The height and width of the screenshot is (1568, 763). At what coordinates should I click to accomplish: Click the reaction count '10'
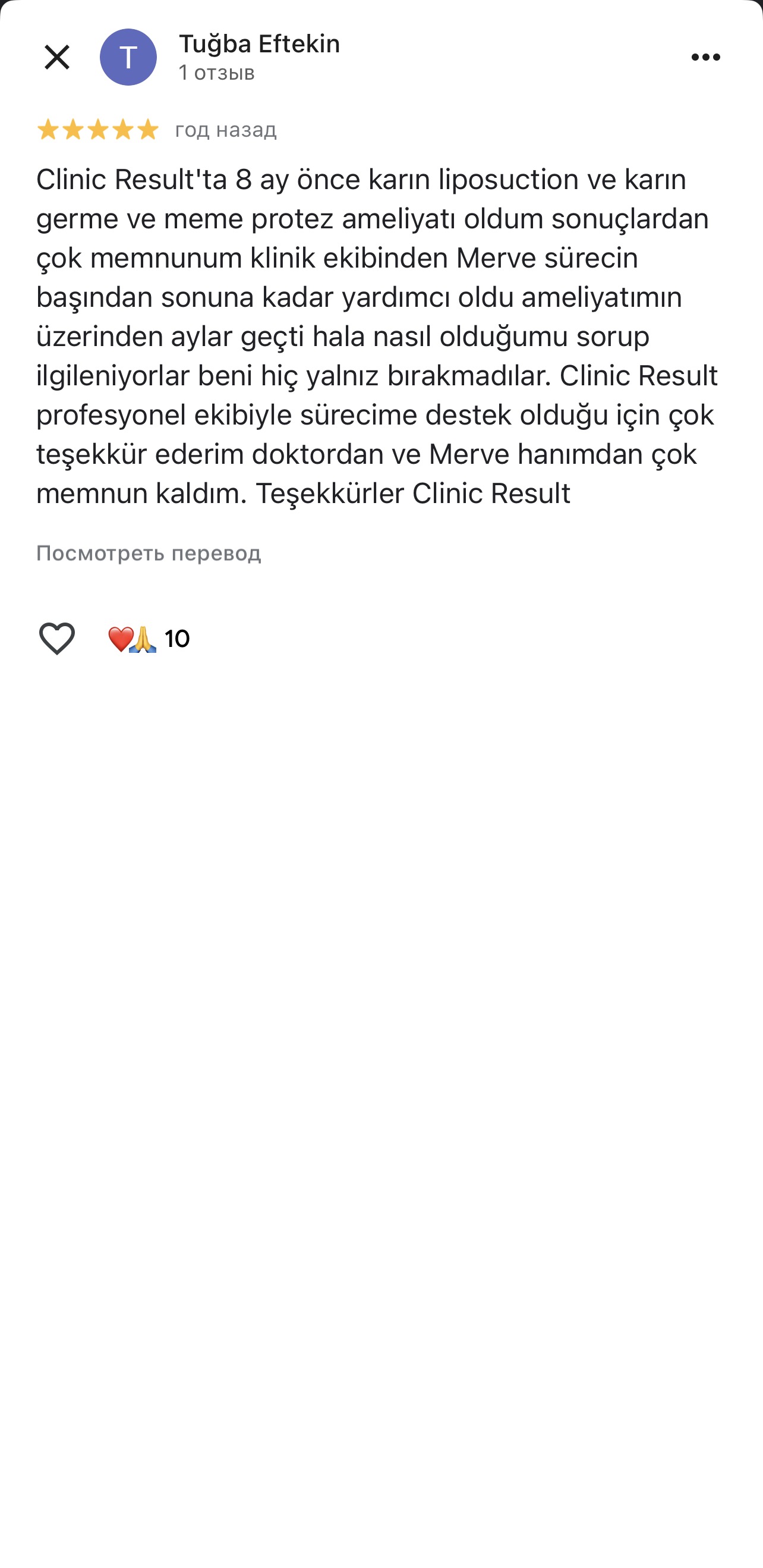[x=177, y=639]
